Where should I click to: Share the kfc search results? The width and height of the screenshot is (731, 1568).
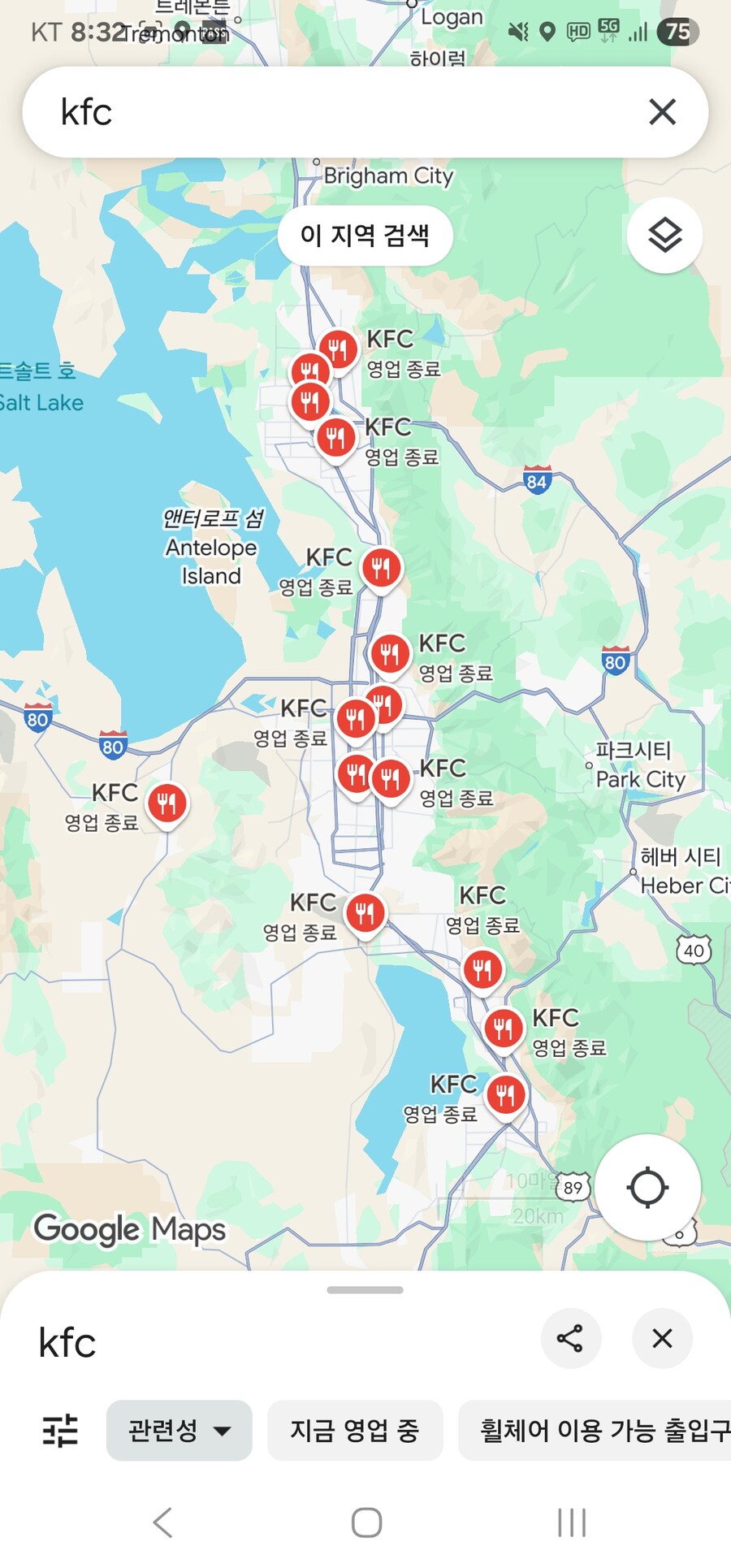(570, 1338)
